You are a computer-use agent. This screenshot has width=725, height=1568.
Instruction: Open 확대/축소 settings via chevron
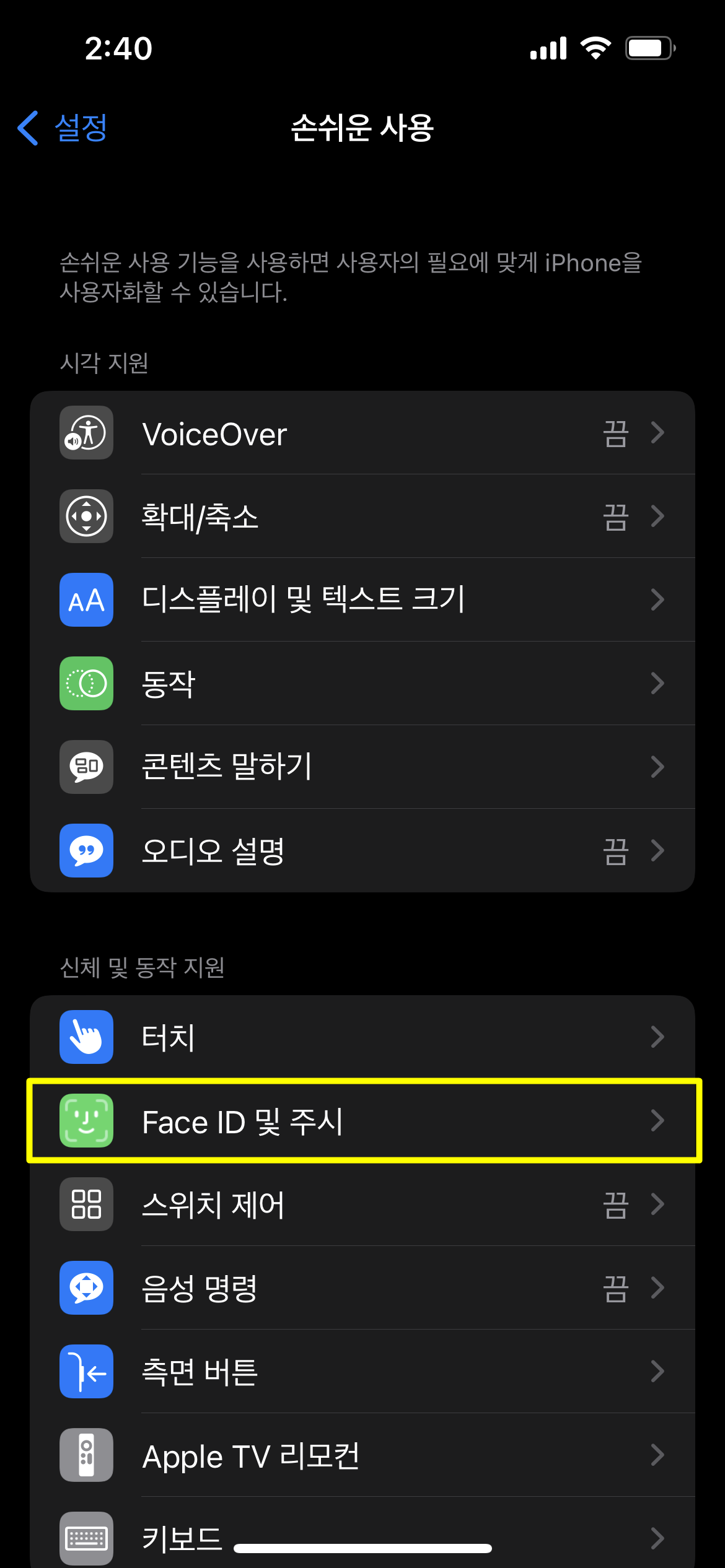click(658, 516)
